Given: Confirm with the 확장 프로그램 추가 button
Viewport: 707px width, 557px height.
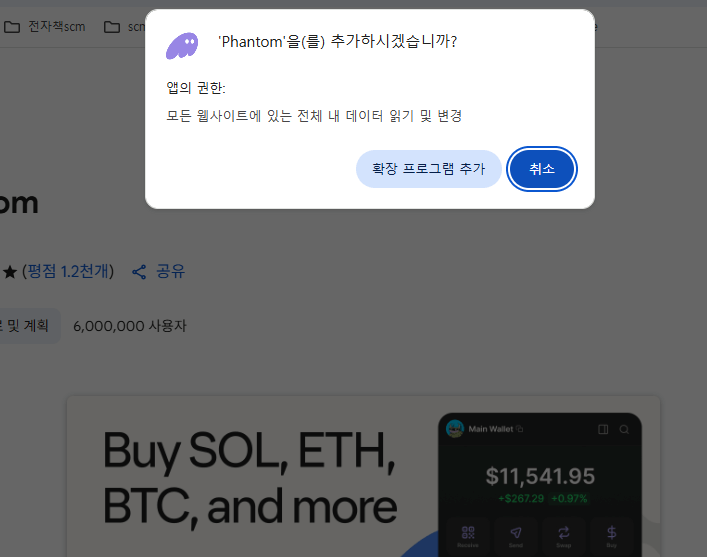Looking at the screenshot, I should point(428,169).
